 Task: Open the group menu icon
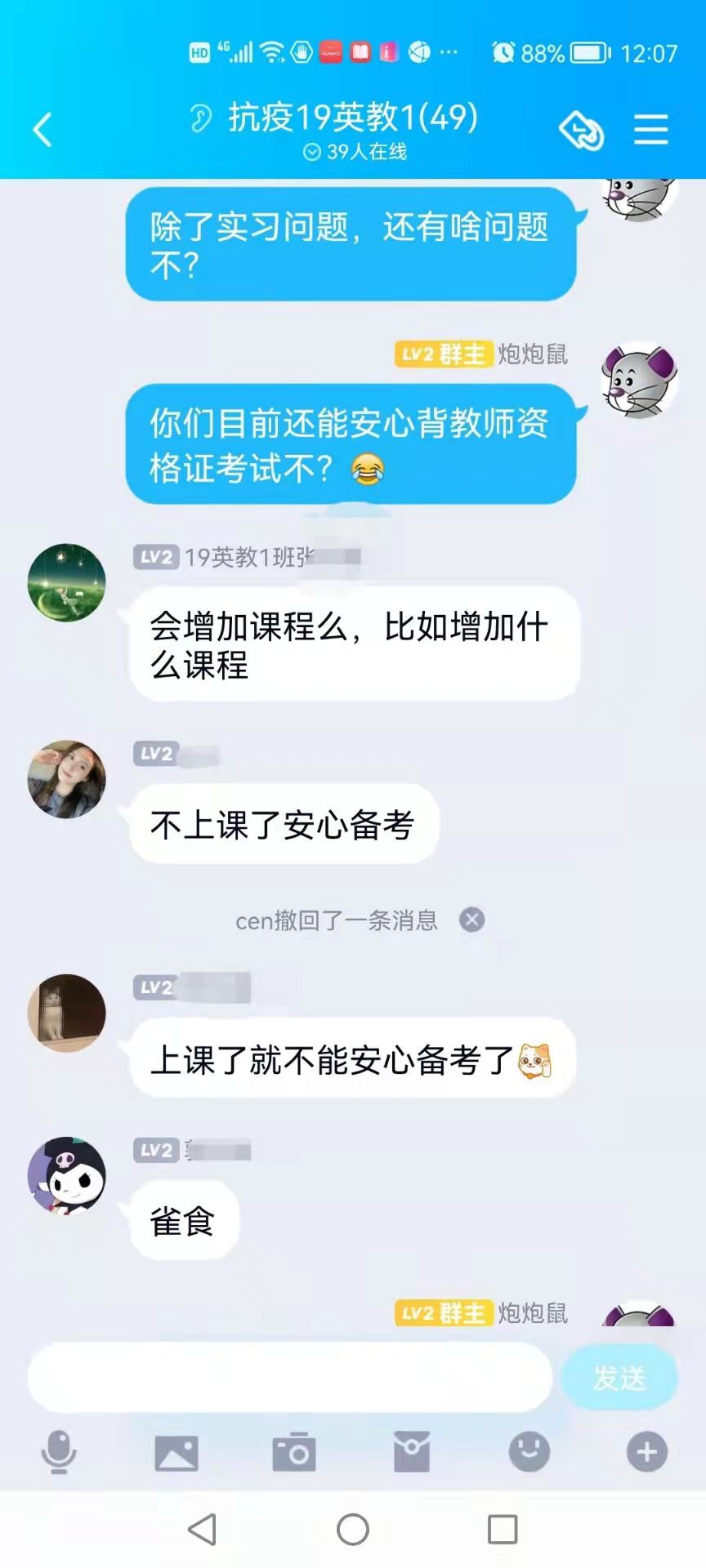[650, 130]
